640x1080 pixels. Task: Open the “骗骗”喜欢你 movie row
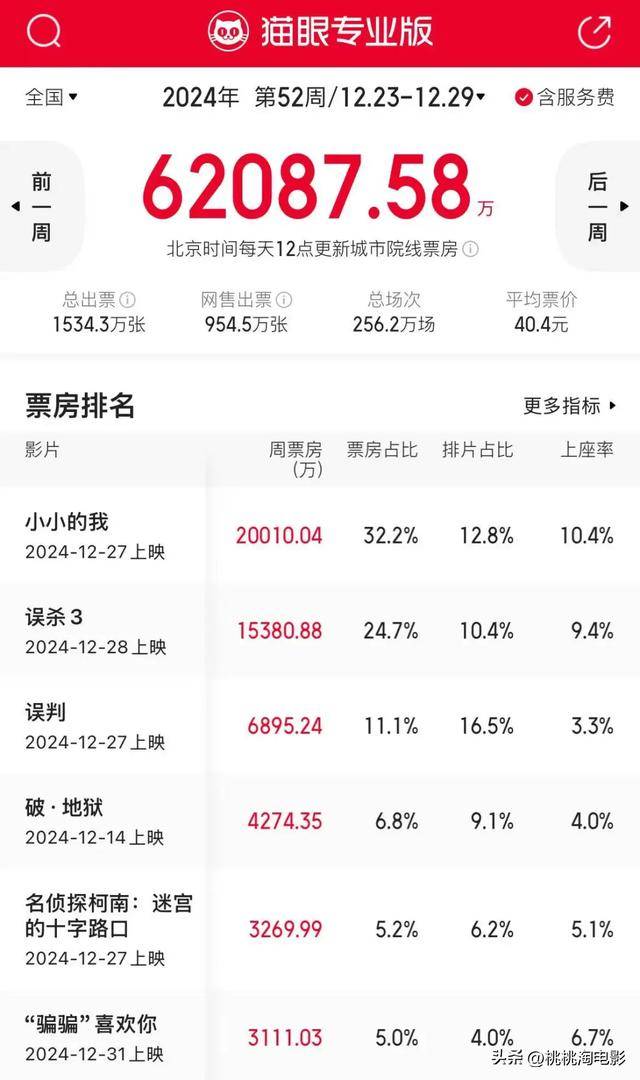[x=320, y=1035]
